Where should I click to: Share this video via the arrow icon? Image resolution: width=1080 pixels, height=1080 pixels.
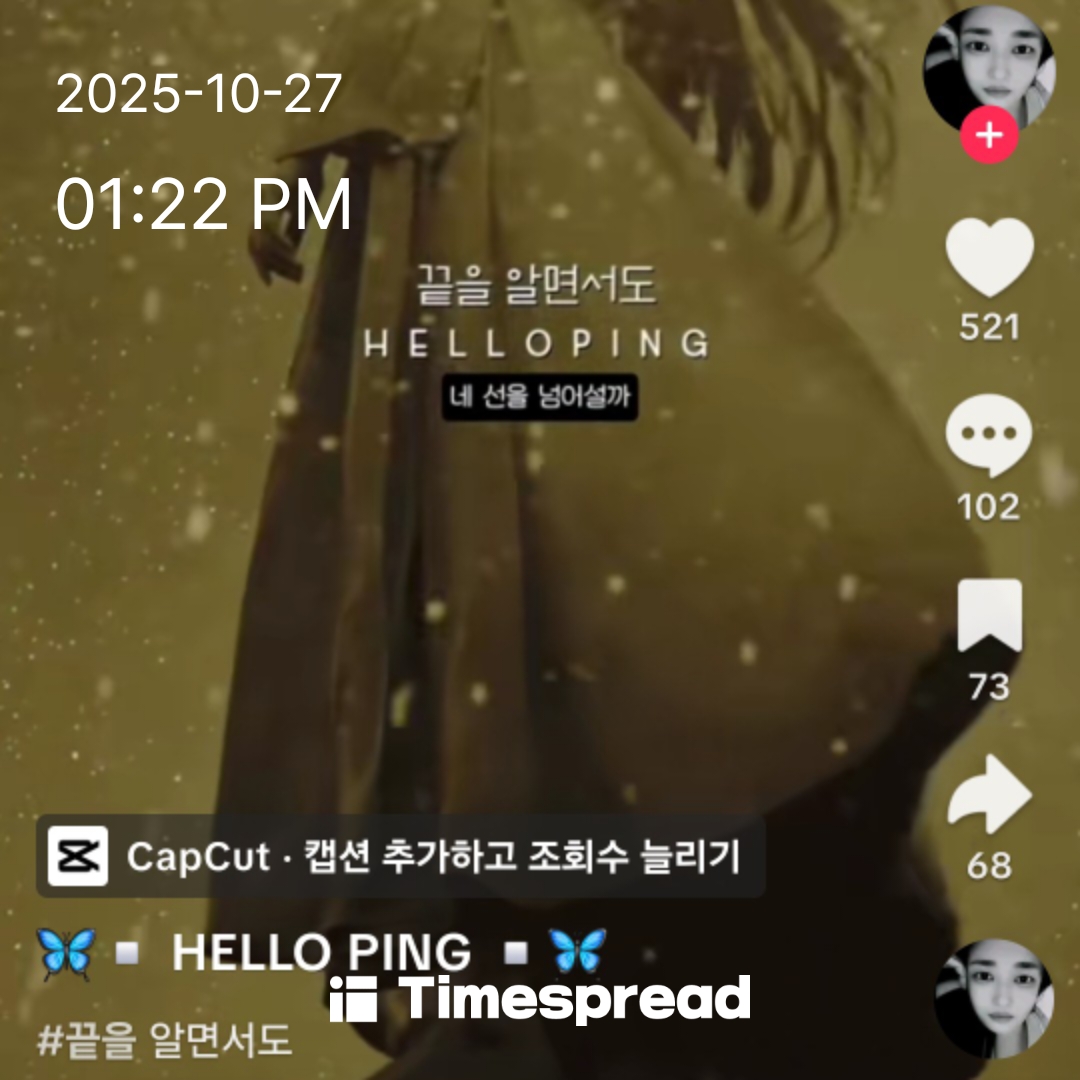pos(989,795)
